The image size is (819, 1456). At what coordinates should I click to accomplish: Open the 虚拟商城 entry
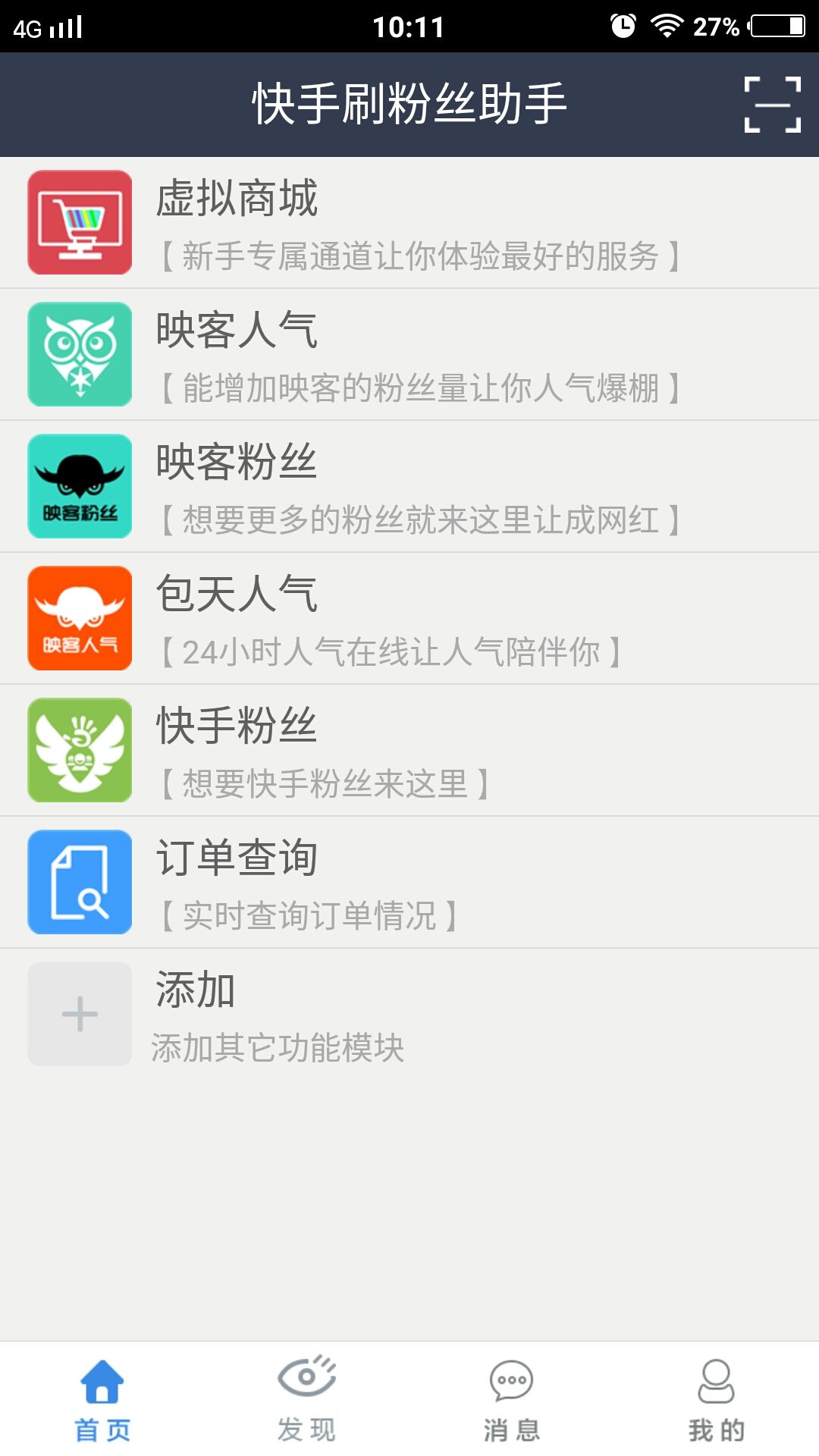point(409,223)
